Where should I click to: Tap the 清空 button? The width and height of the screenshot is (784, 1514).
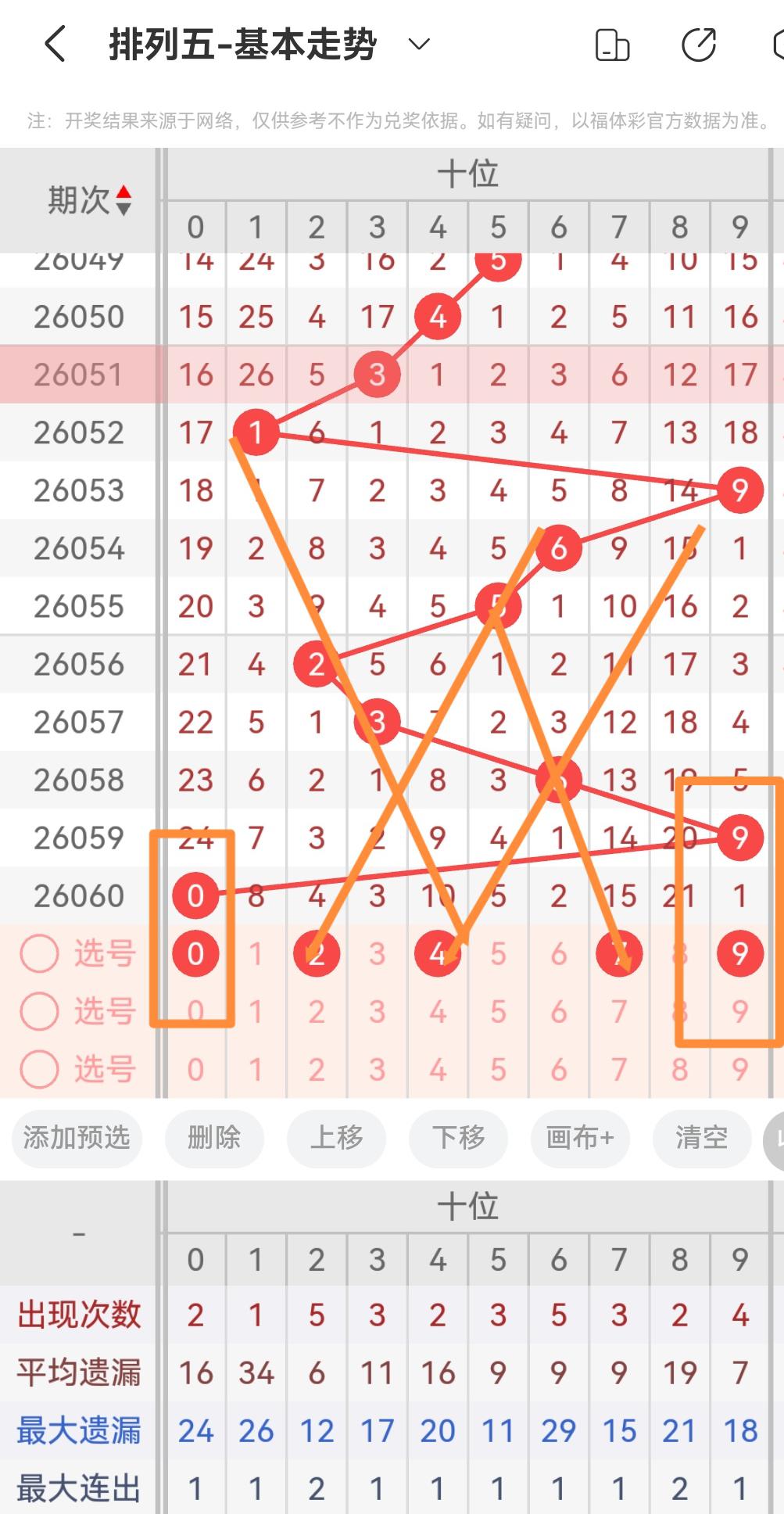point(701,1138)
